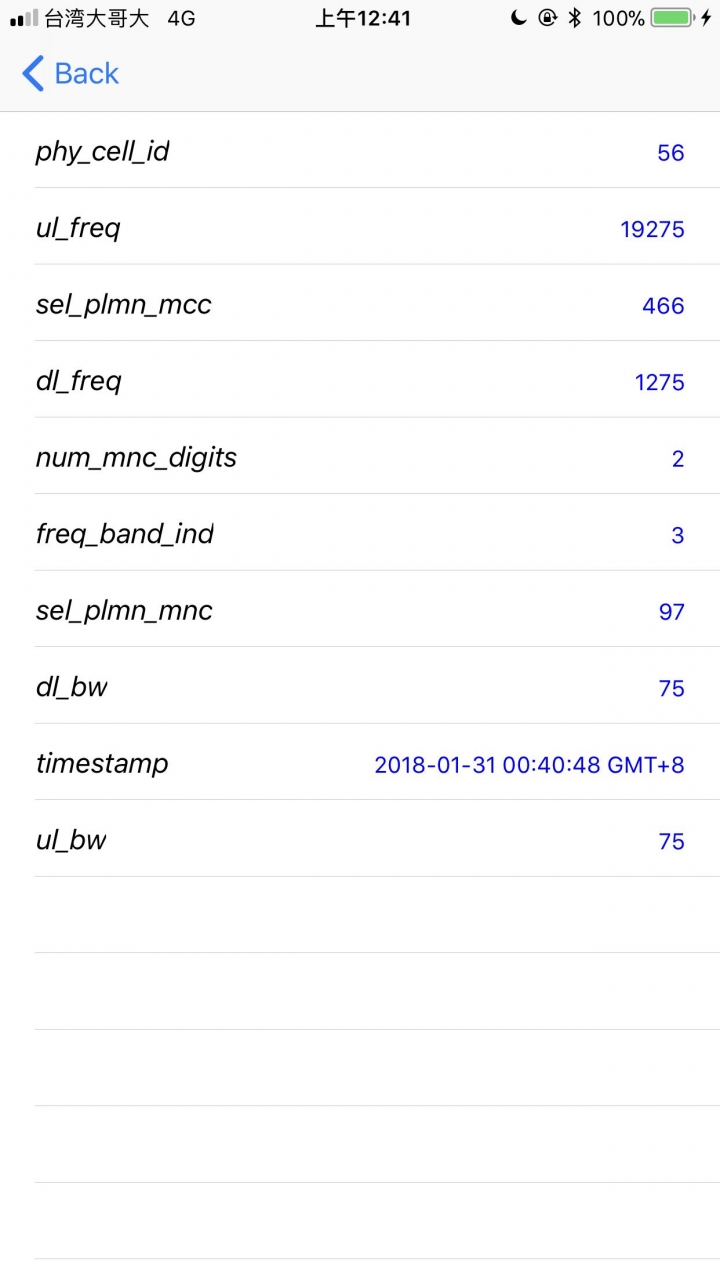Go back to the previous screen
The image size is (720, 1280).
point(70,74)
